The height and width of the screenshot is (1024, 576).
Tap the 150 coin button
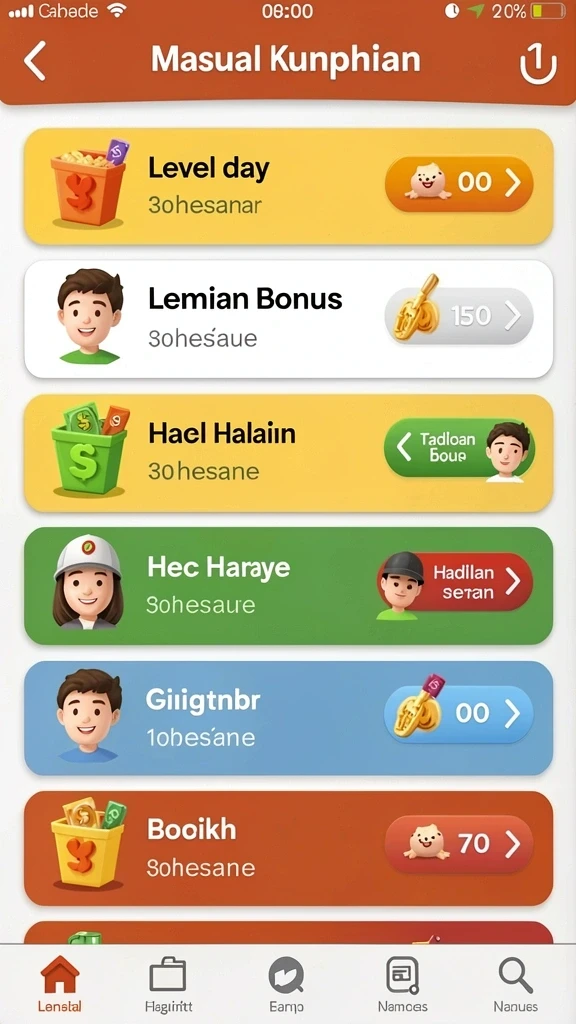click(x=459, y=316)
